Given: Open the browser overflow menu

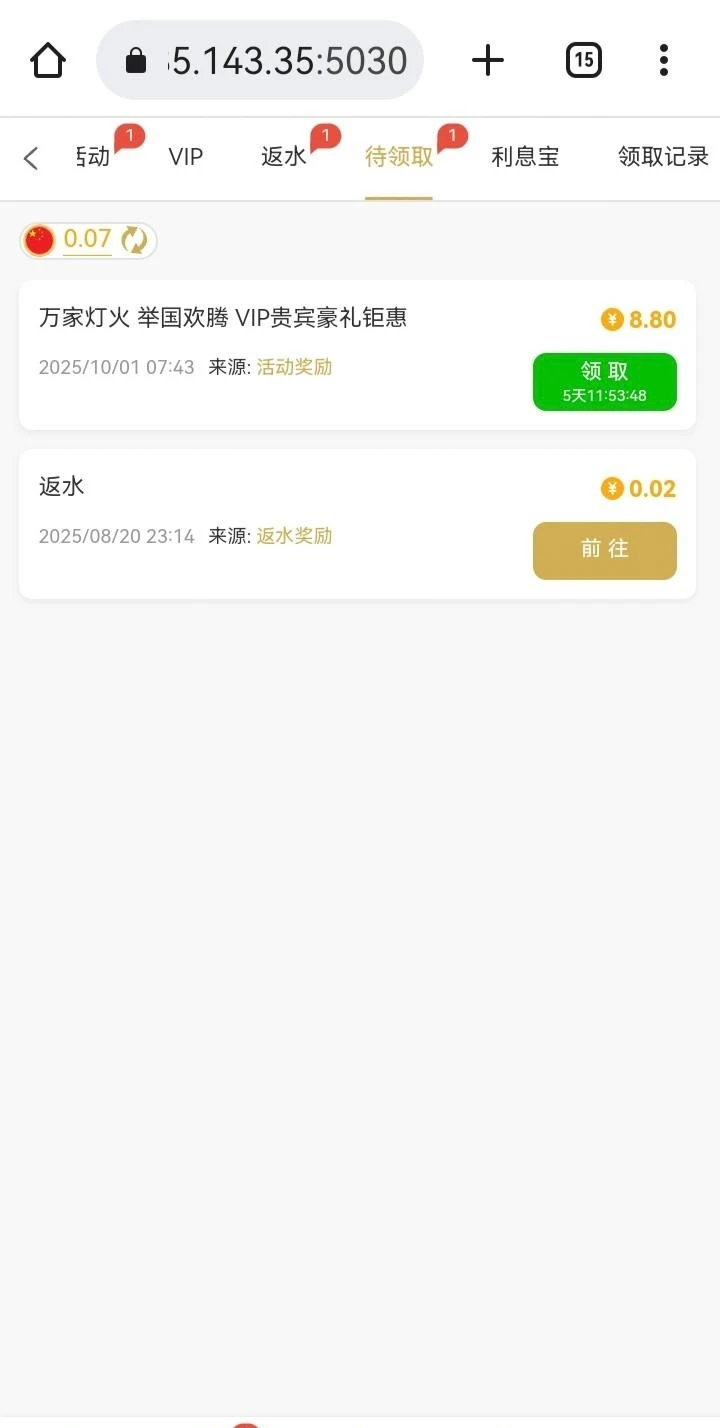Looking at the screenshot, I should pos(664,61).
